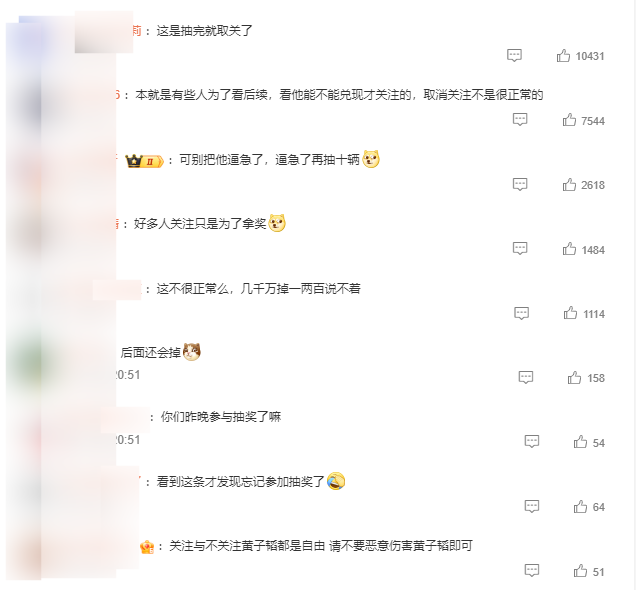Like the comment "后面还会掉"
The image size is (636, 590).
point(575,378)
